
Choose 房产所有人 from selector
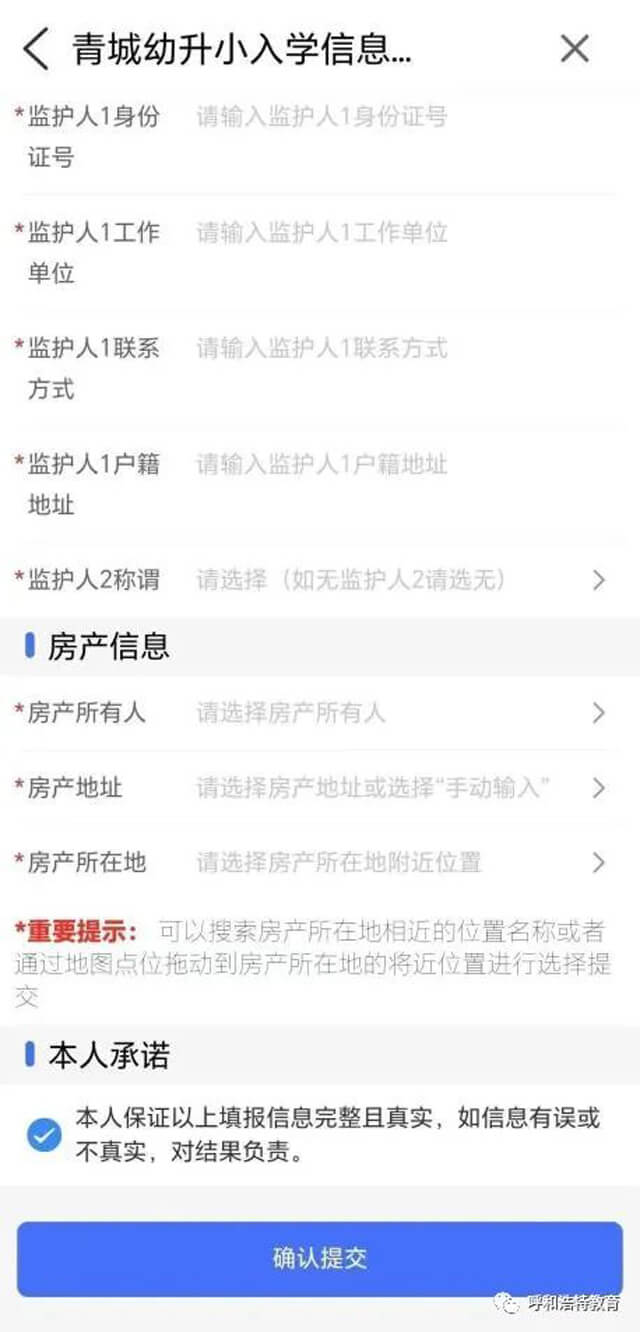[400, 713]
